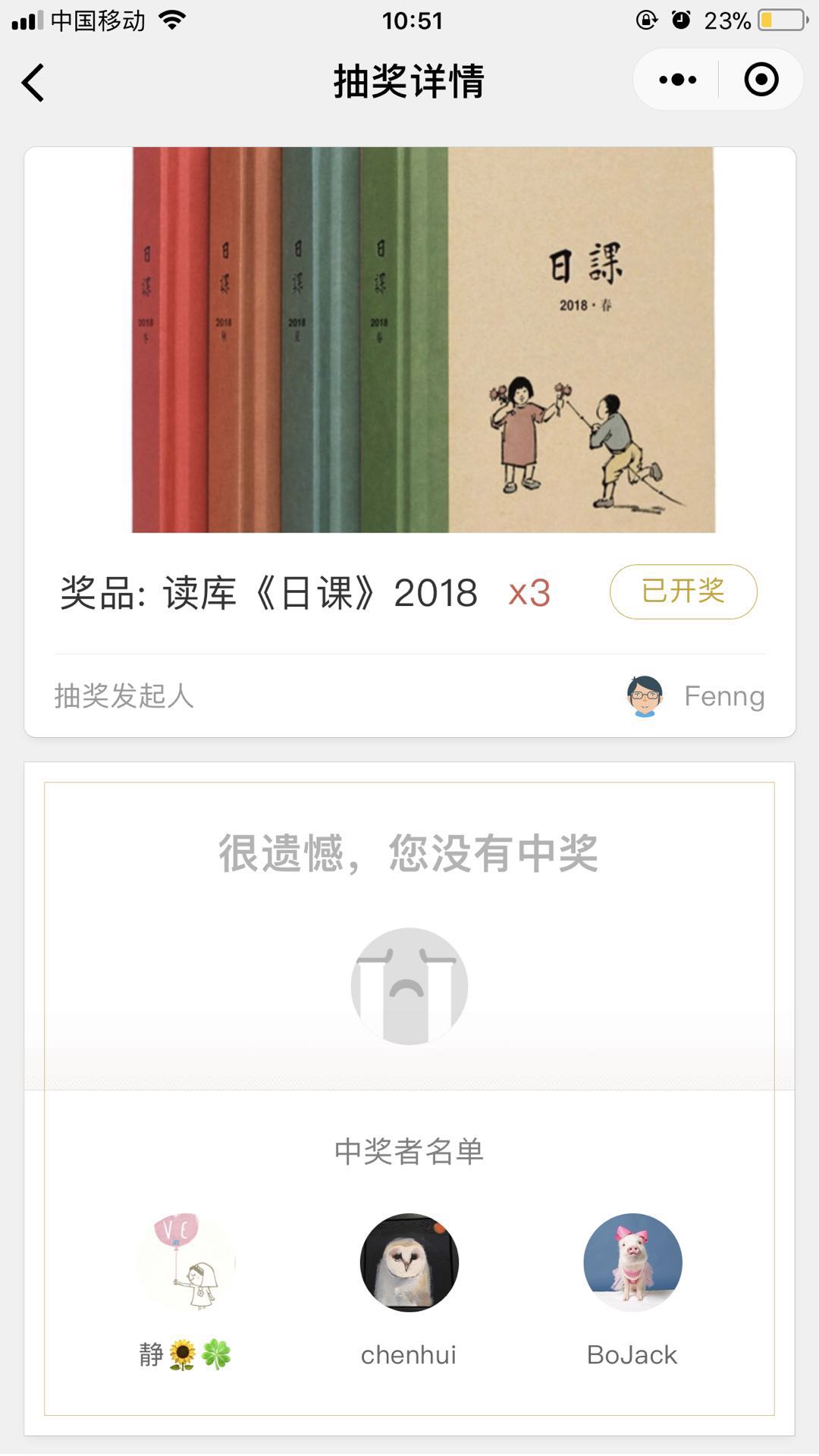Open the mini program three-dot menu
The width and height of the screenshot is (819, 1456).
677,80
